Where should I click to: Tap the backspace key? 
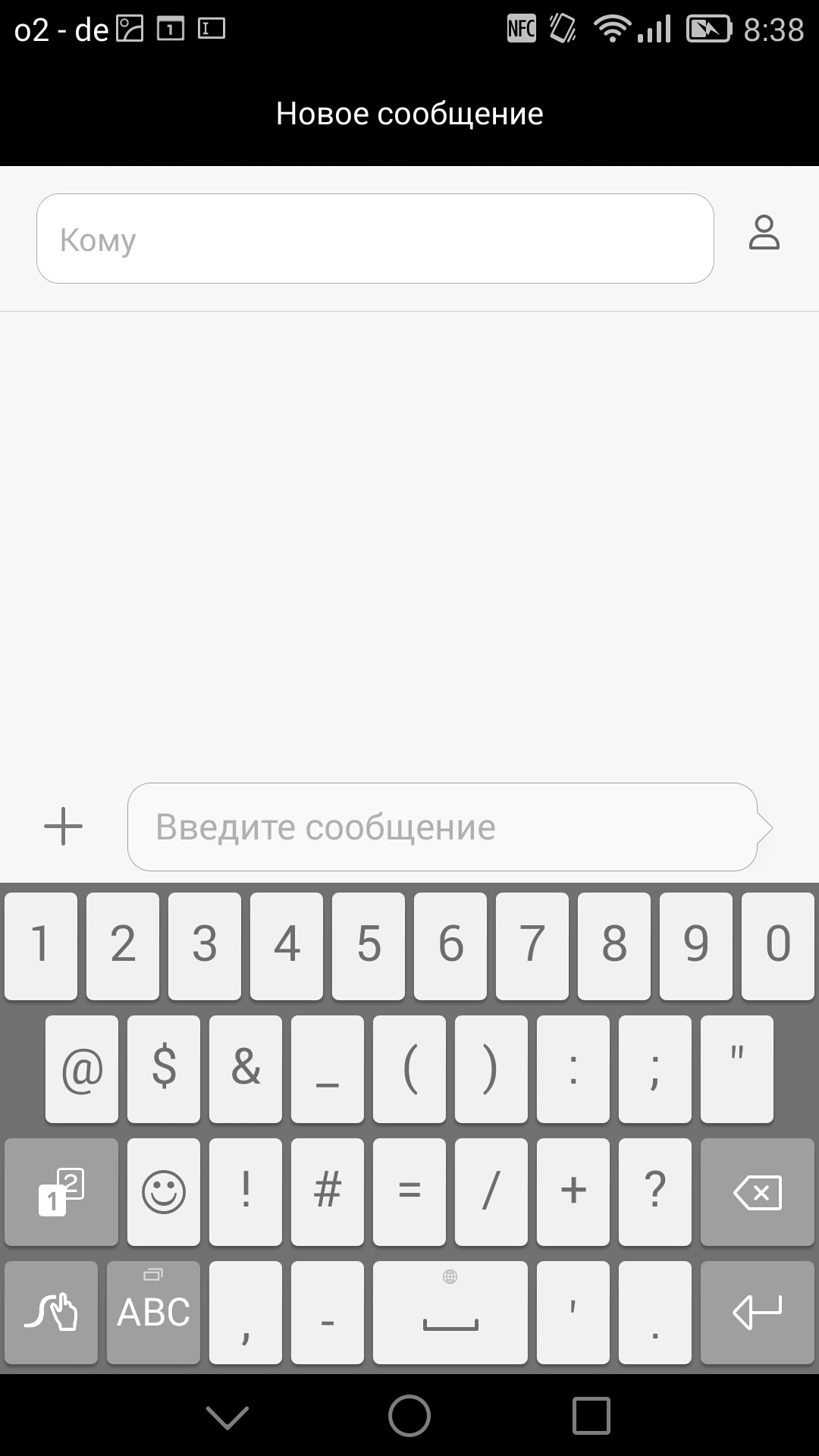click(x=757, y=1193)
